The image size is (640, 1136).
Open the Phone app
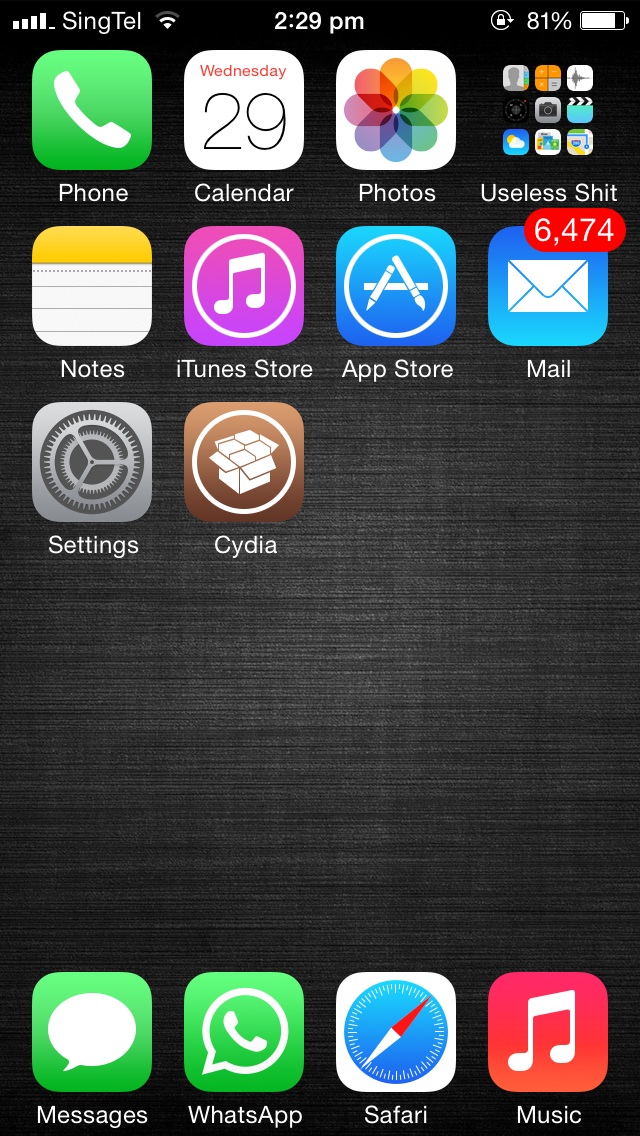[92, 110]
